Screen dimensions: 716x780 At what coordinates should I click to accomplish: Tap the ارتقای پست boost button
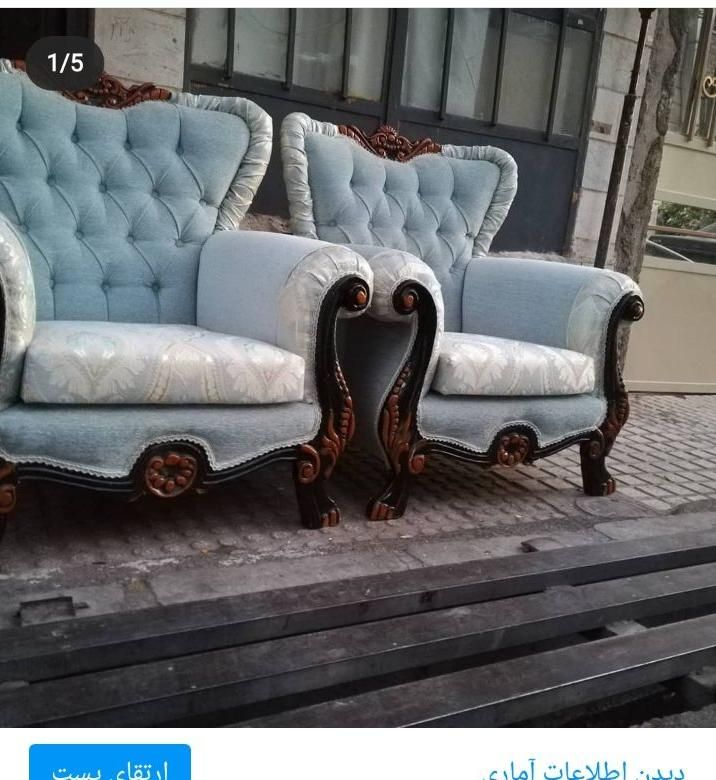pos(110,767)
